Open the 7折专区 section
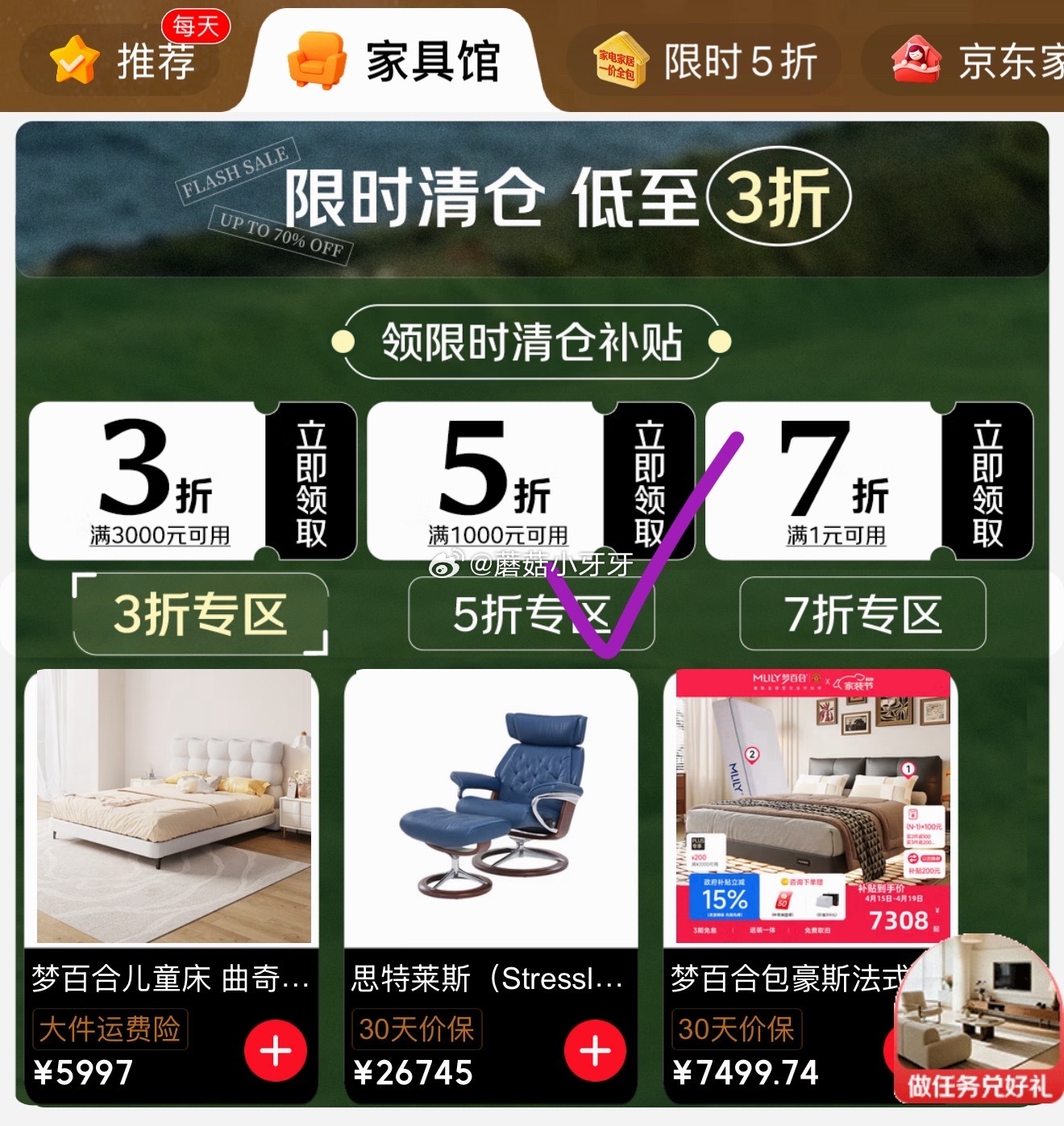 [x=862, y=614]
